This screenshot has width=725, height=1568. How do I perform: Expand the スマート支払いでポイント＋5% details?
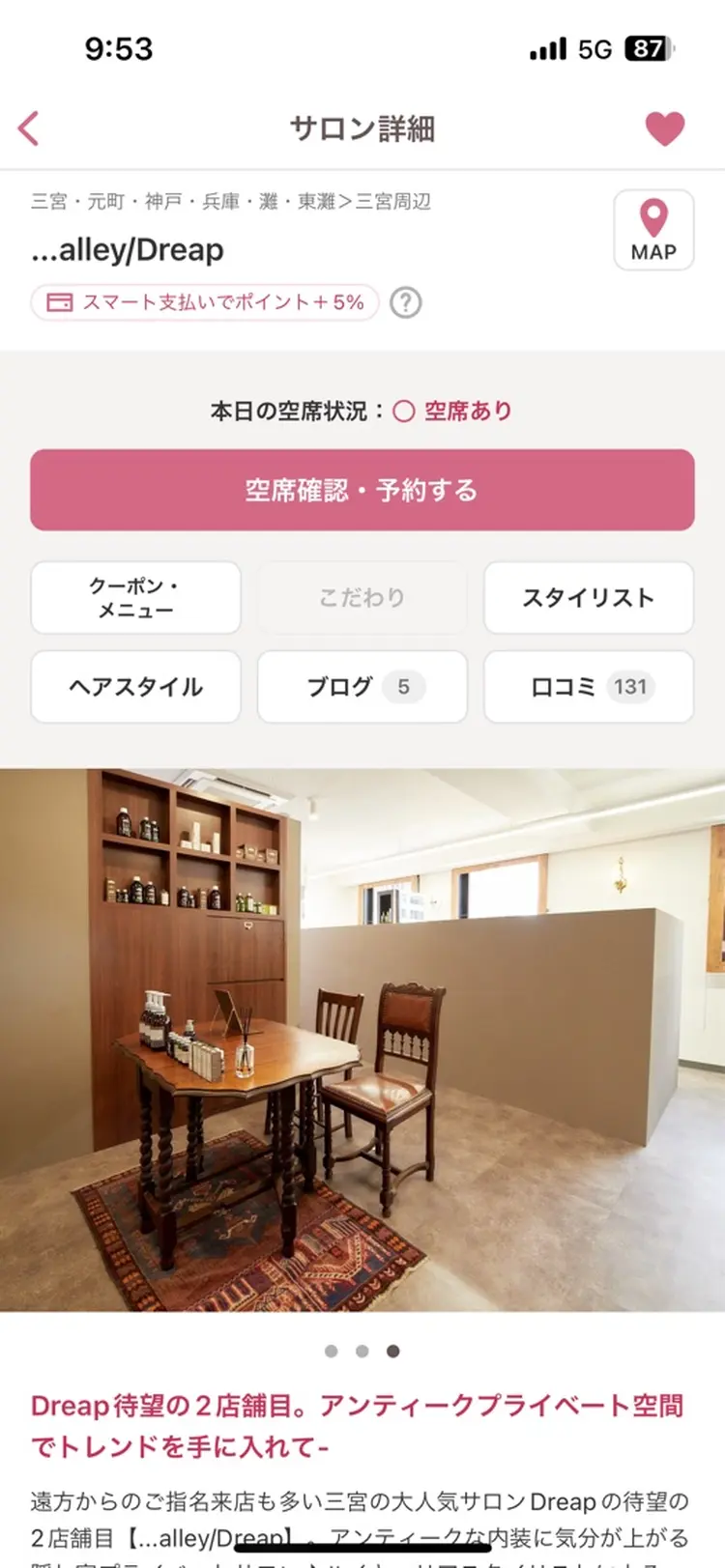pyautogui.click(x=204, y=302)
